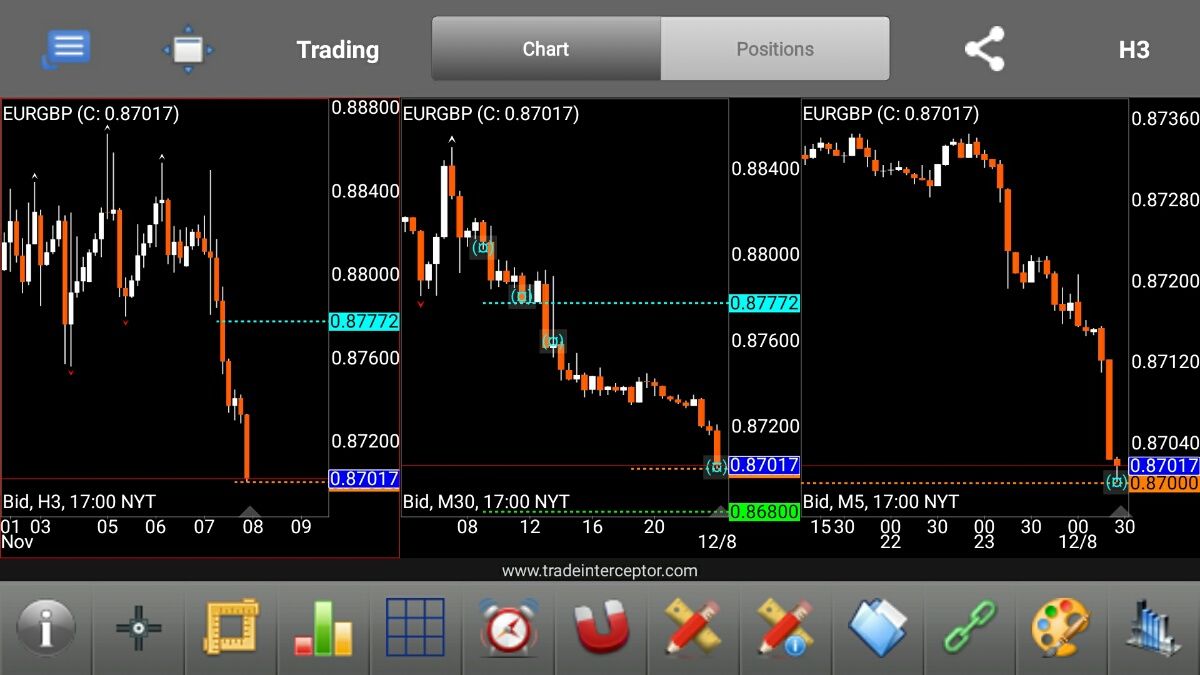Switch to the Positions tab
The height and width of the screenshot is (675, 1200).
(775, 49)
